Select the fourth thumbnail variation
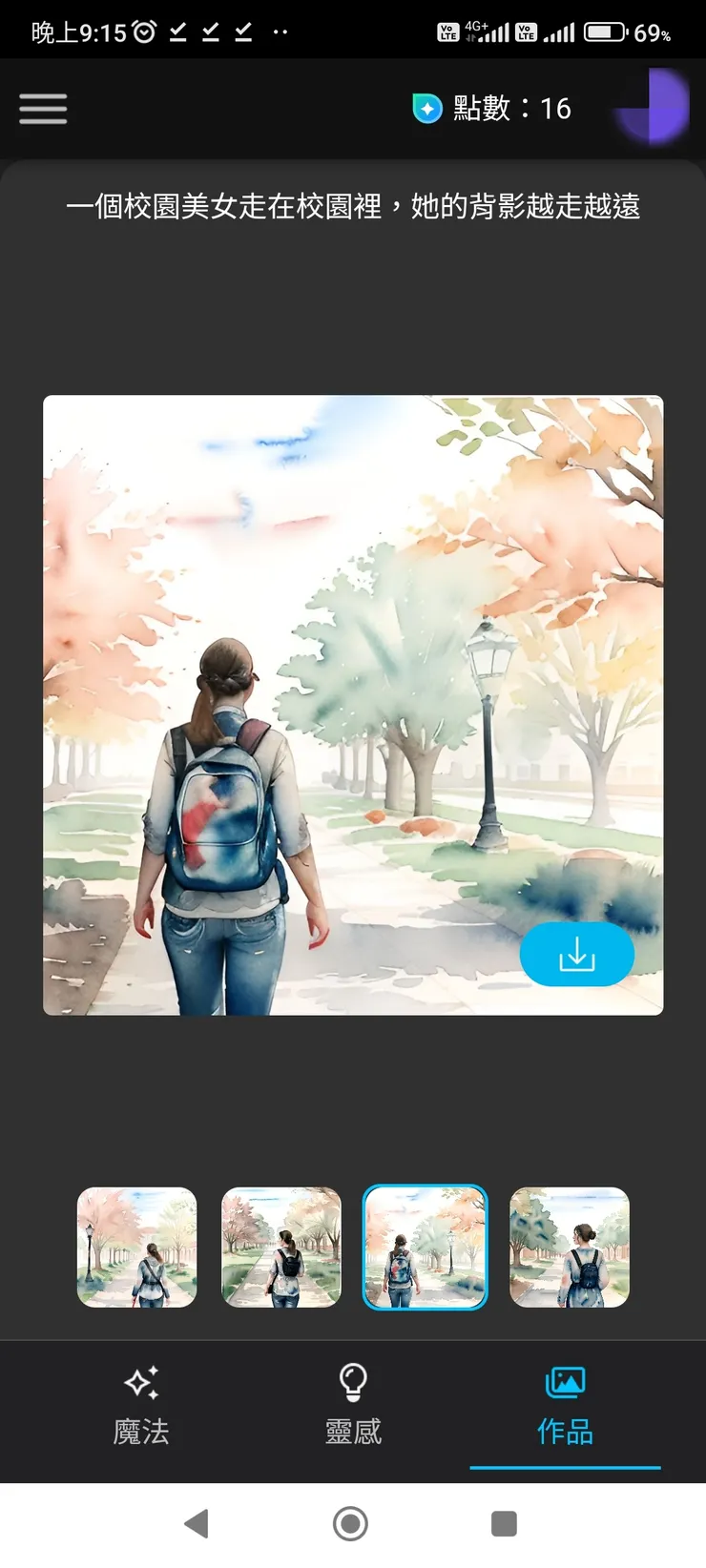 (570, 1247)
